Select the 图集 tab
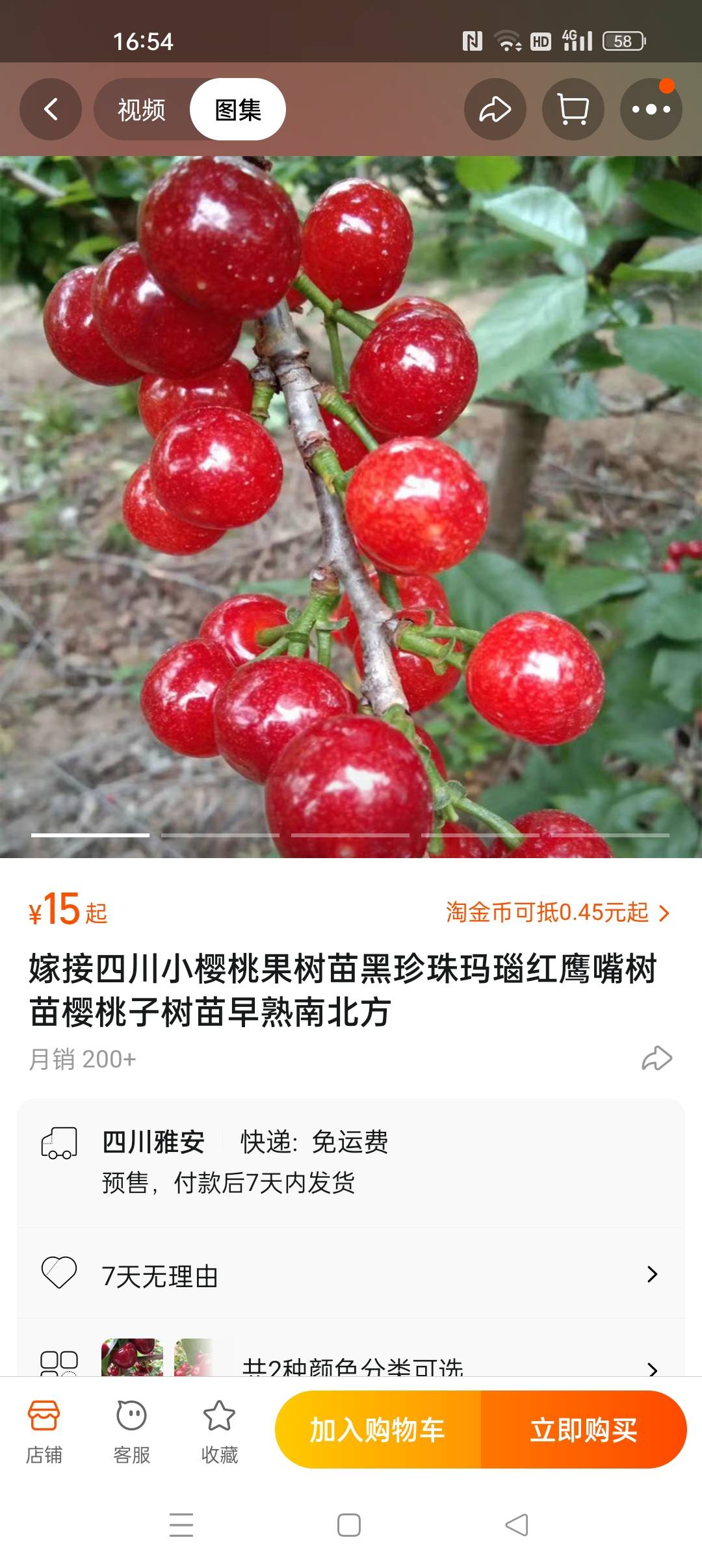The height and width of the screenshot is (1568, 702). [238, 109]
